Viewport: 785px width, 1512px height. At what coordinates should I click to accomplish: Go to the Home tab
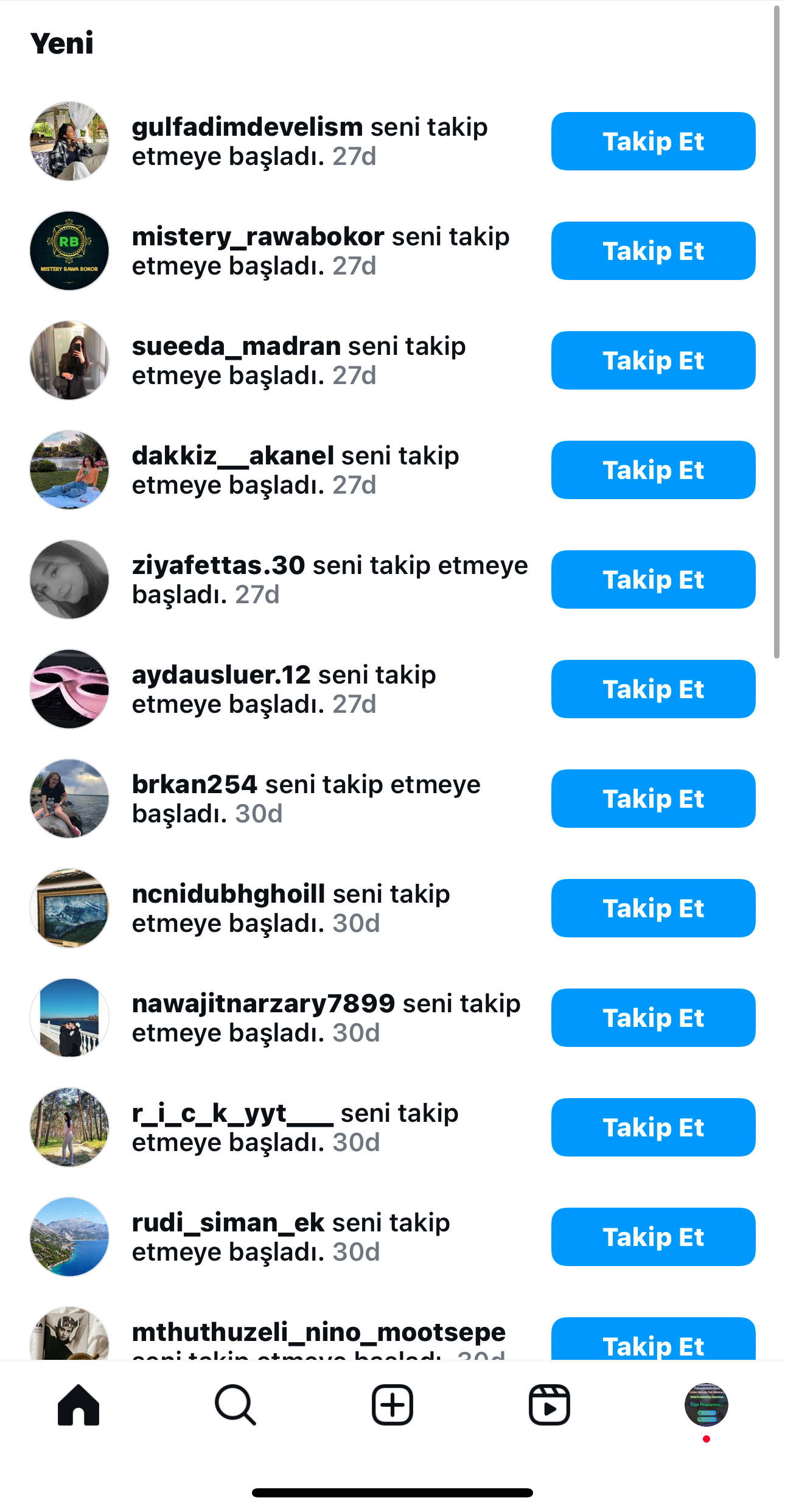click(78, 1405)
